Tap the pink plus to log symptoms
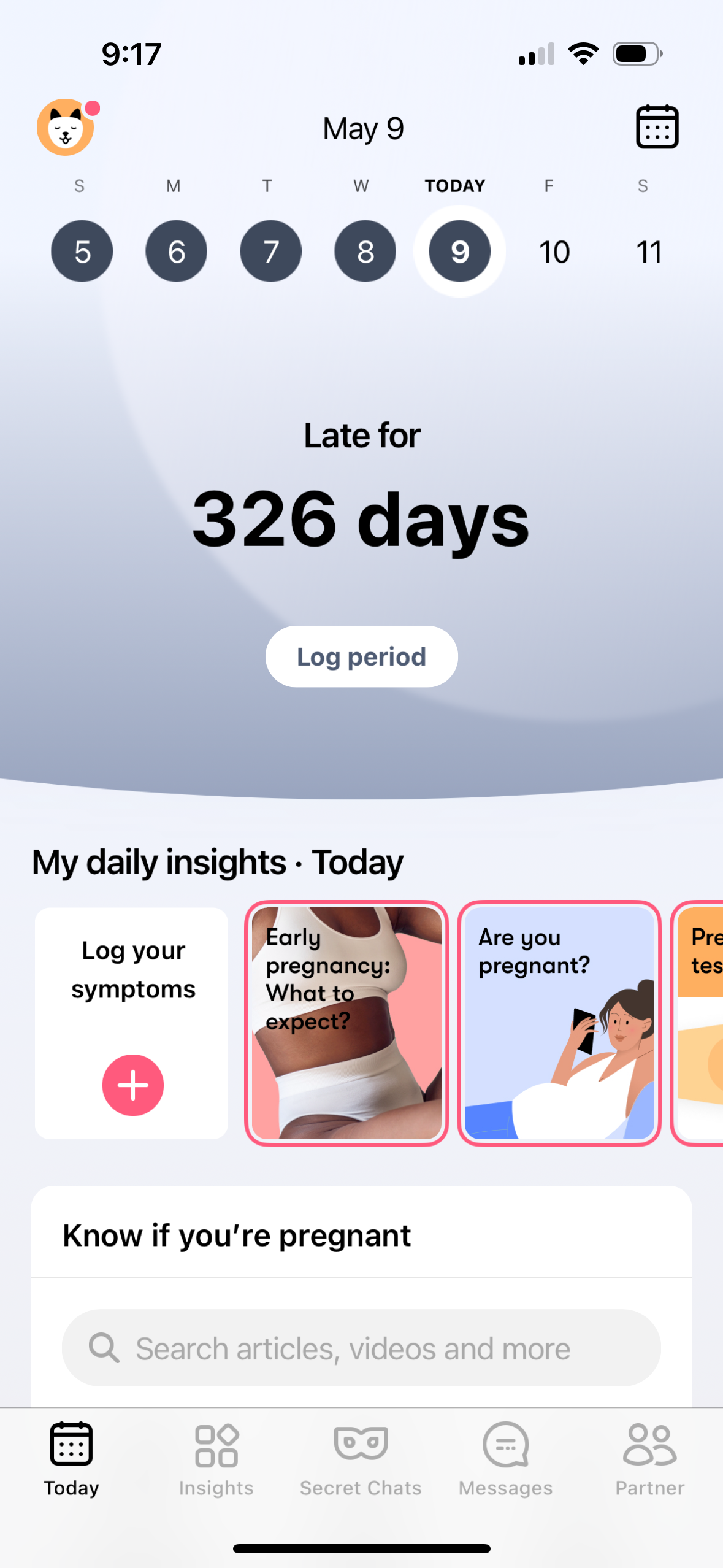Screen dimensions: 723x1568 point(132,1084)
